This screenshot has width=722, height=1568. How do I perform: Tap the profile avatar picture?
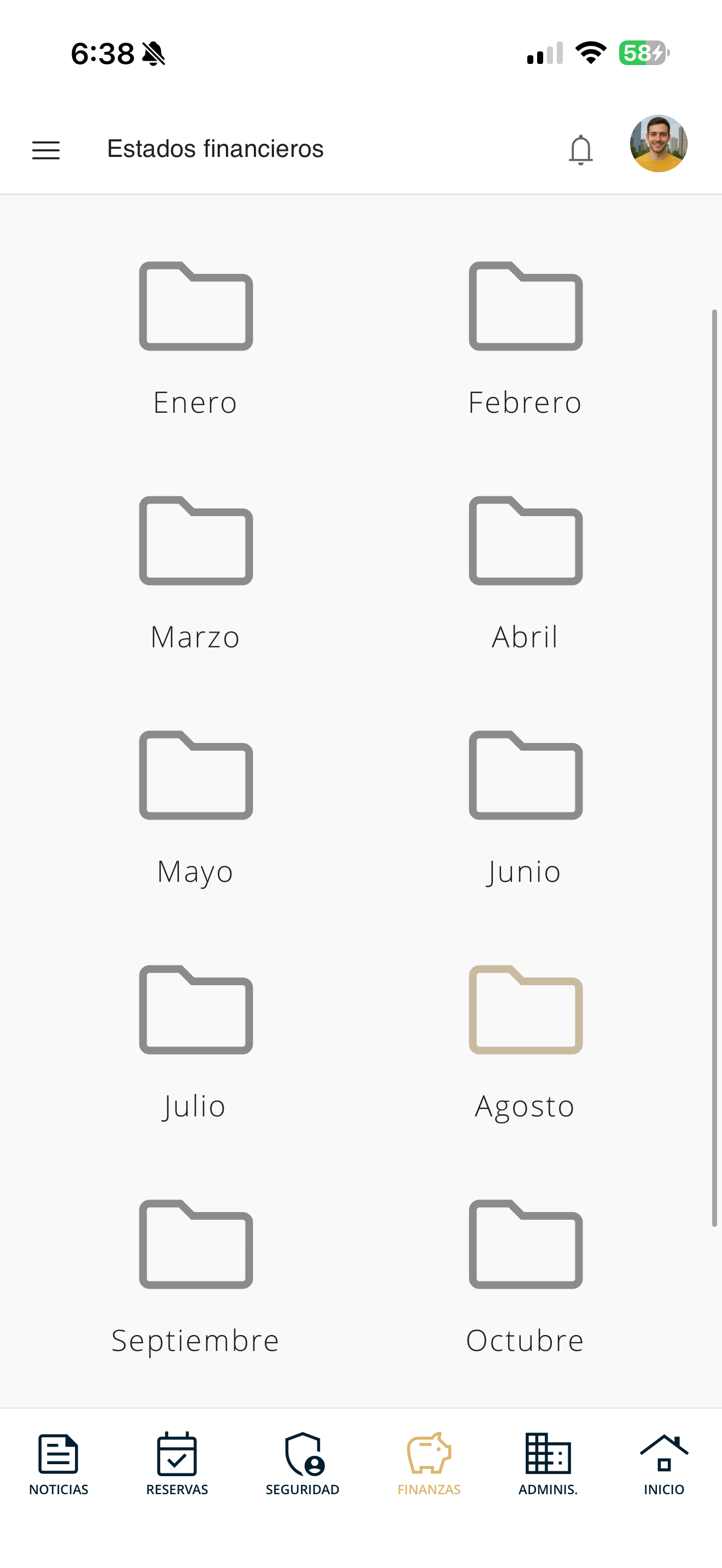[x=659, y=144]
